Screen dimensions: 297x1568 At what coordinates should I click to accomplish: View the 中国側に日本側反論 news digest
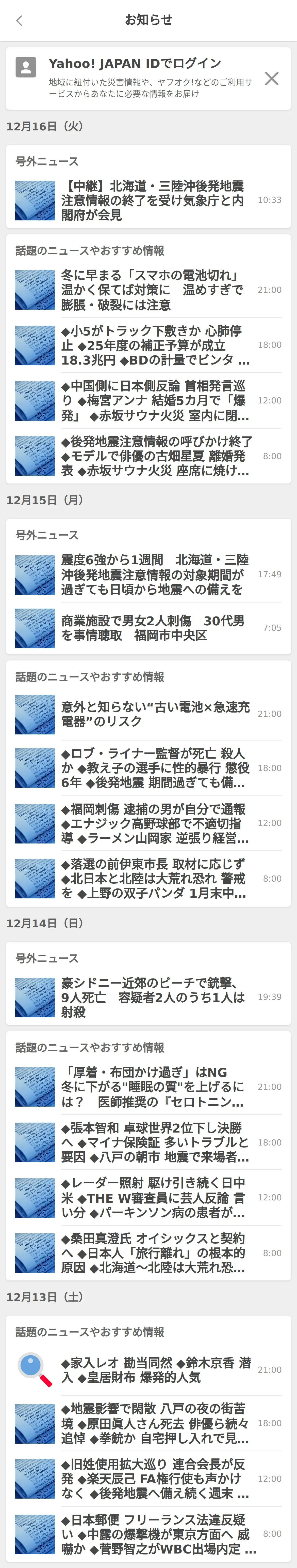click(152, 401)
